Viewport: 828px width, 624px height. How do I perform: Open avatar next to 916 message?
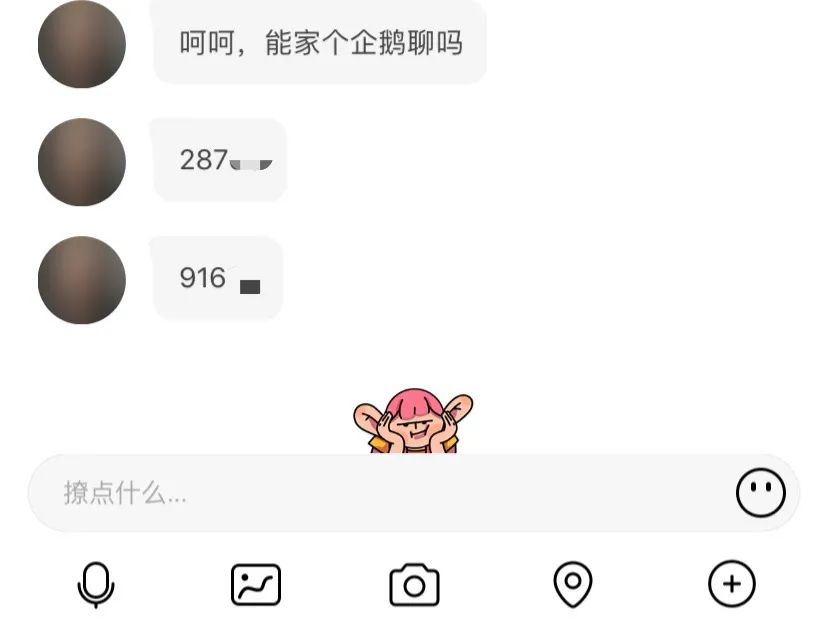click(82, 280)
